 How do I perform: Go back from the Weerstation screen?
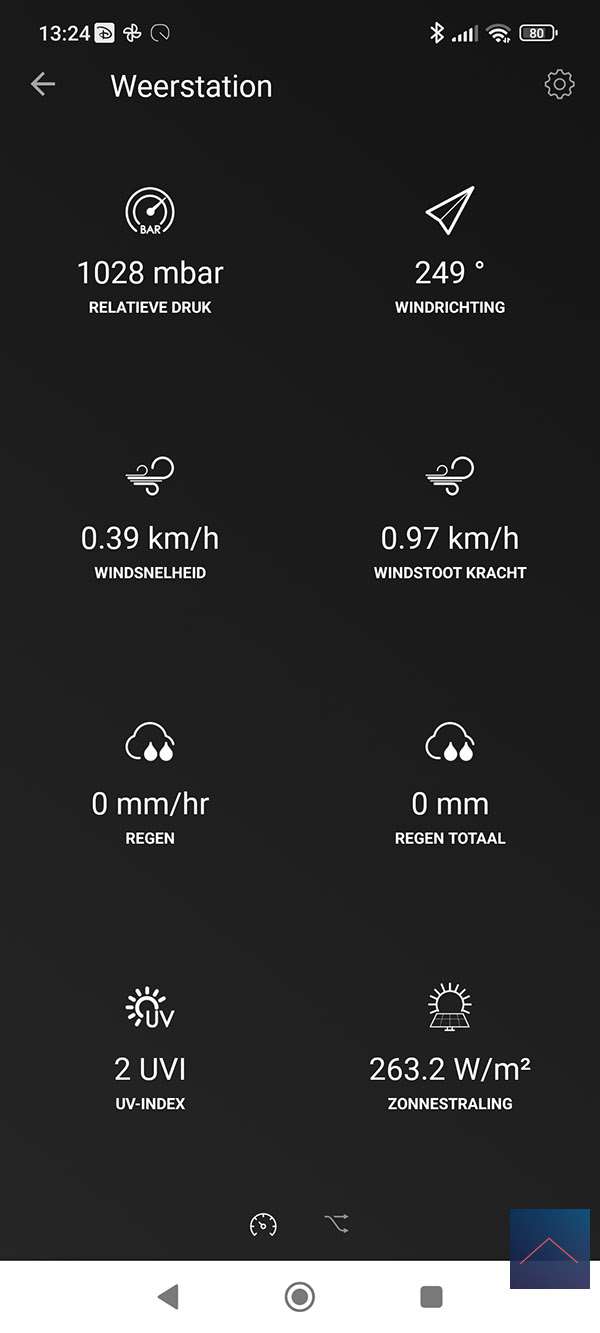coord(43,85)
